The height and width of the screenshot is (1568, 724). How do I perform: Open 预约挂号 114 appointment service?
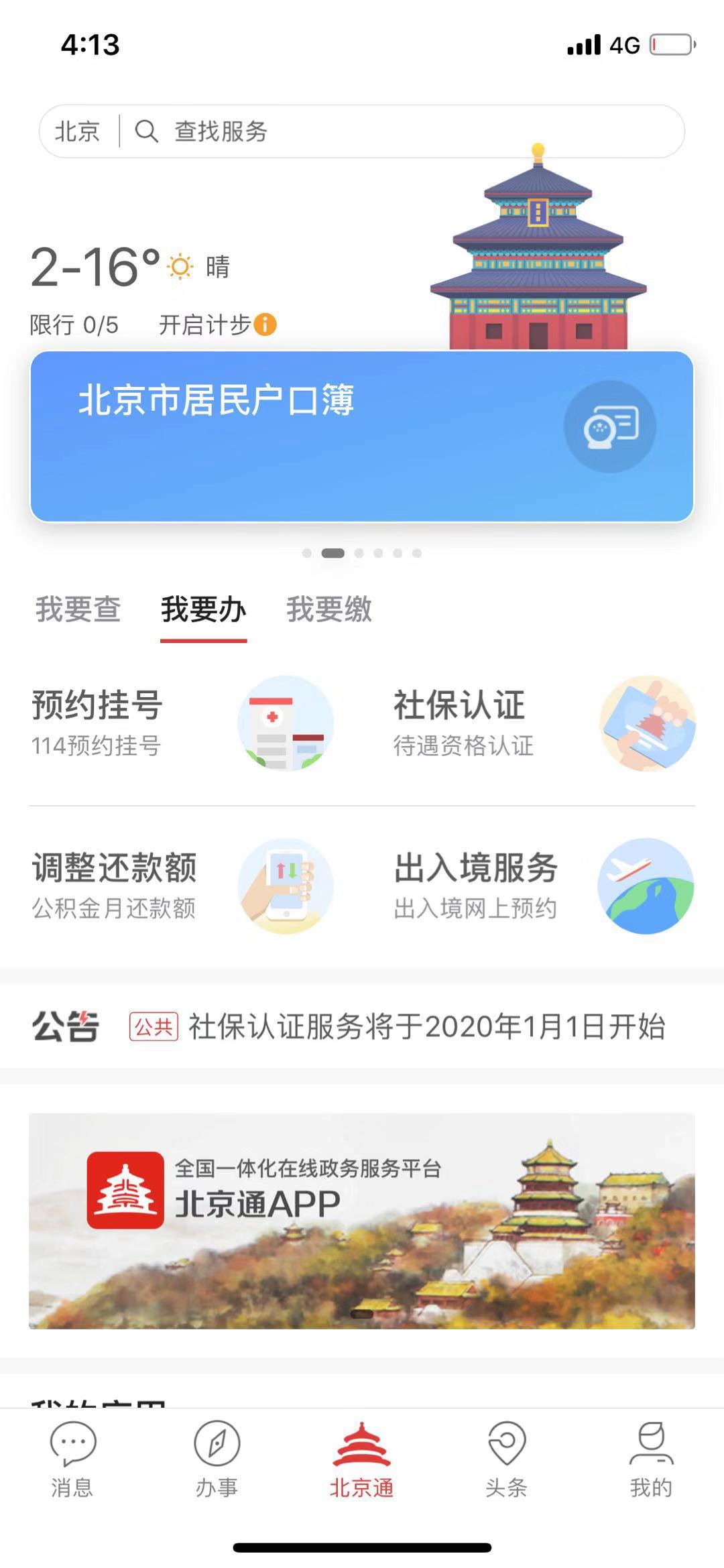click(x=182, y=723)
